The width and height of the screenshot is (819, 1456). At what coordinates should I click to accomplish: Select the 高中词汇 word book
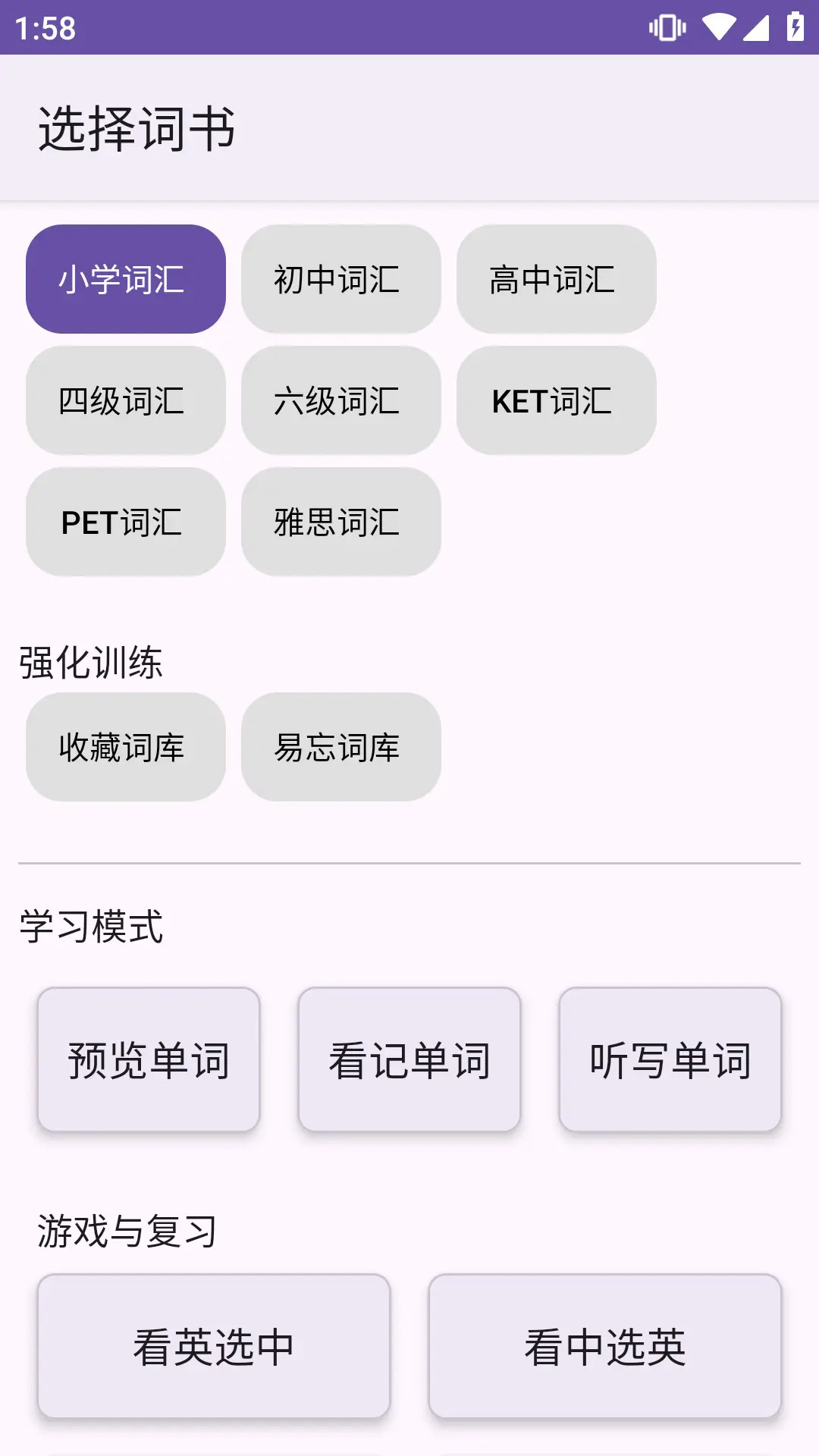point(556,279)
